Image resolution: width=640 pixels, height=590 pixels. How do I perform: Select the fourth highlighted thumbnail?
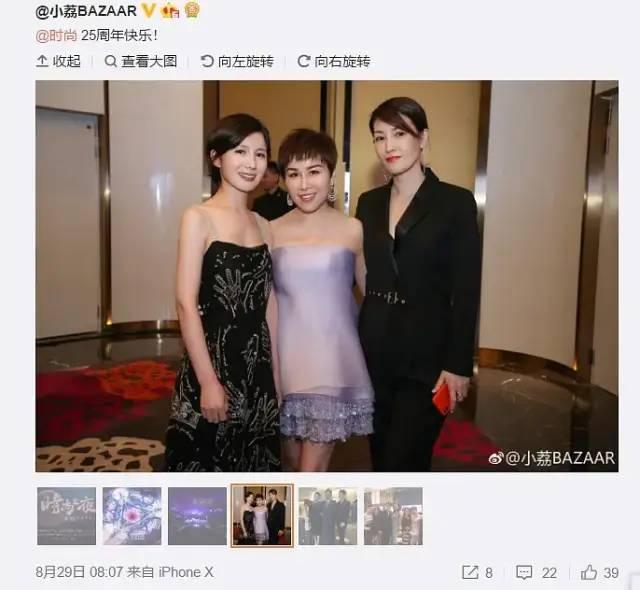(x=262, y=516)
